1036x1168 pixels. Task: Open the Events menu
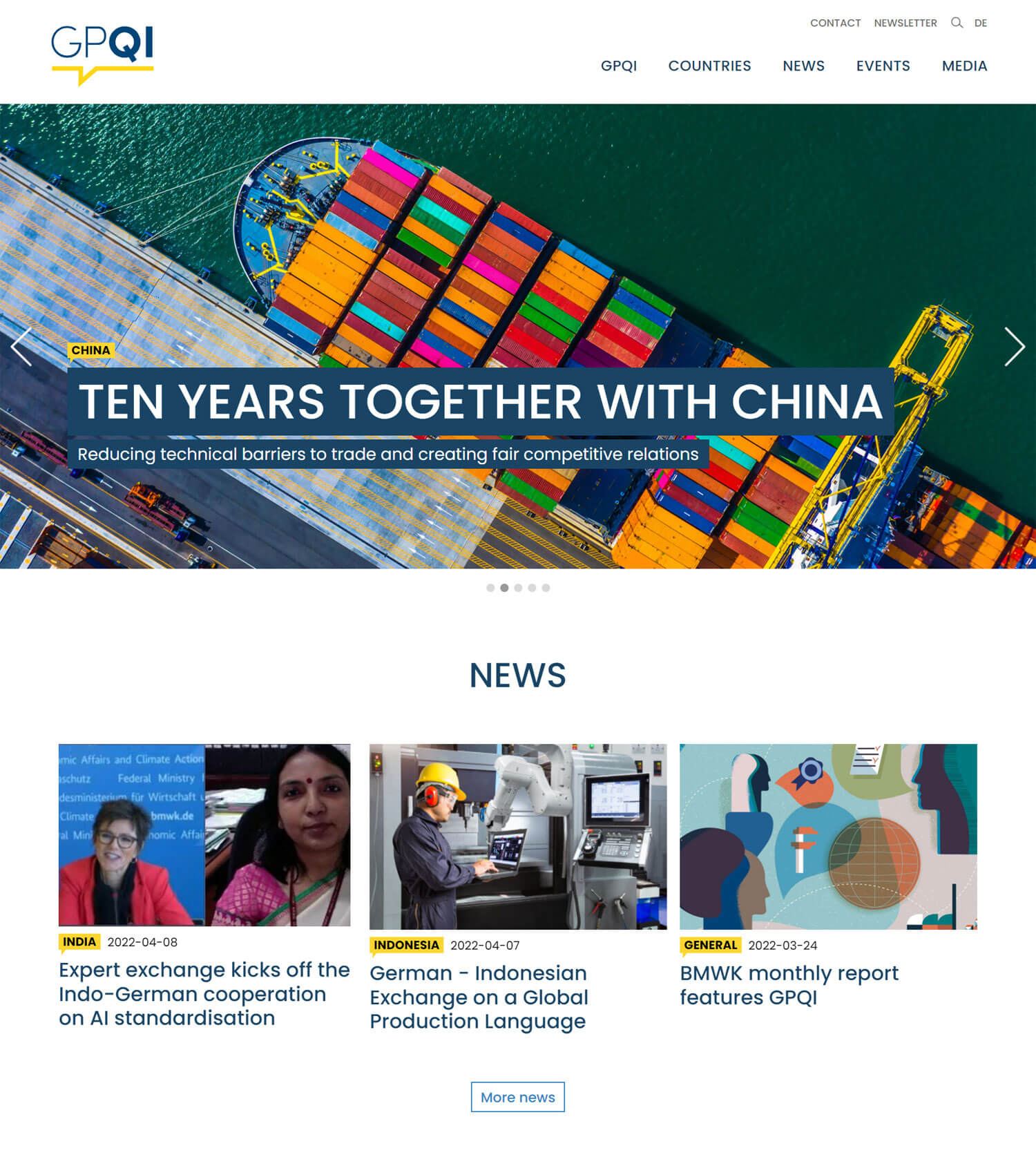point(883,66)
